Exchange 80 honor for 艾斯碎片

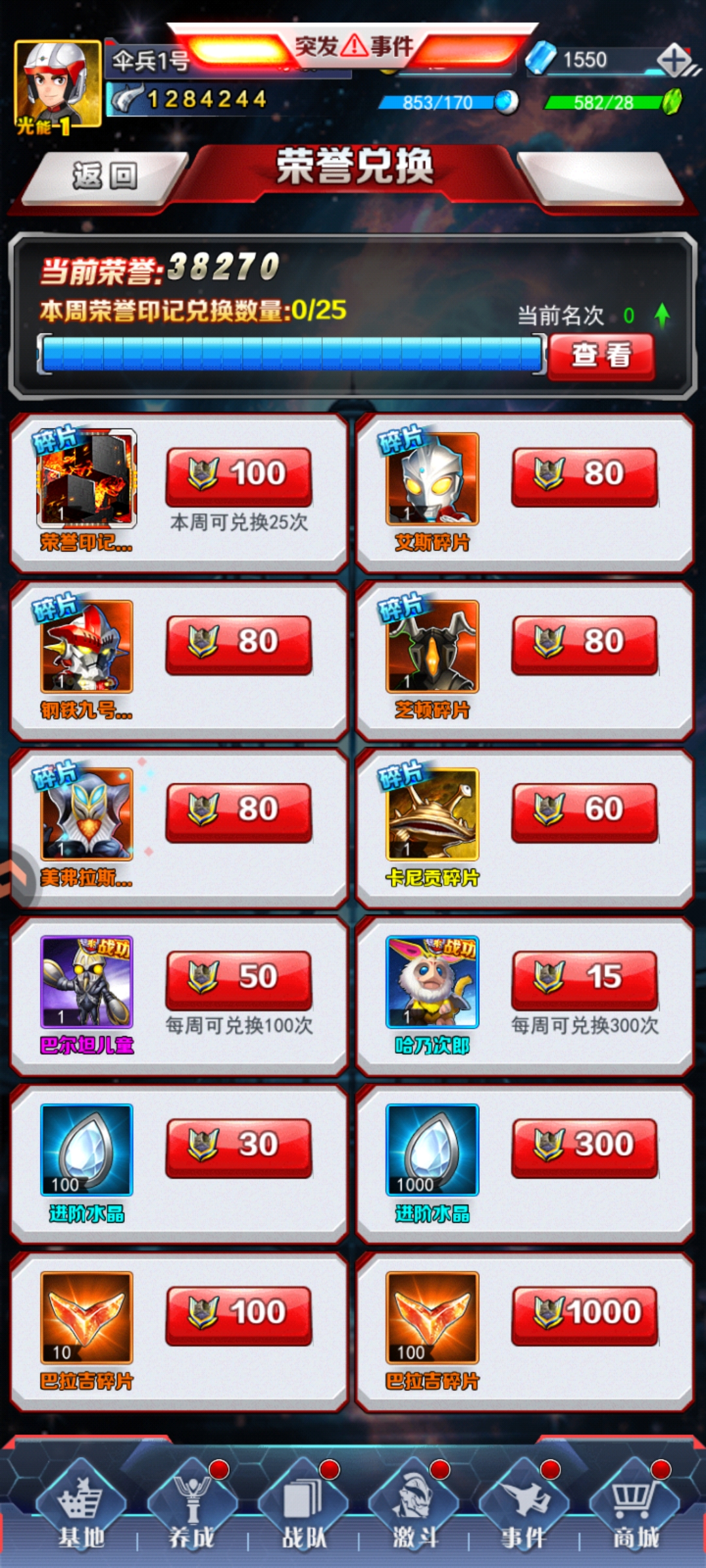(584, 475)
